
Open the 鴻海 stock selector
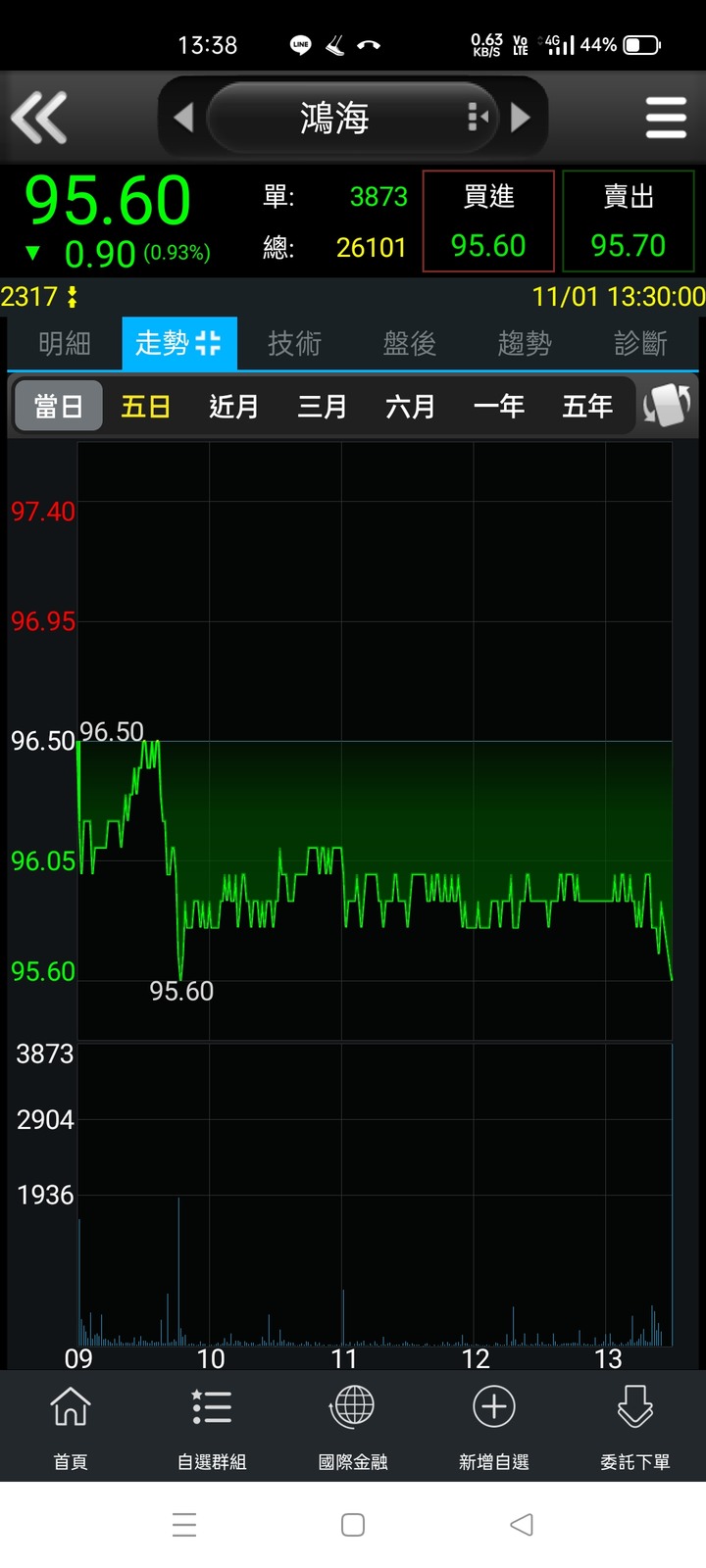click(335, 119)
